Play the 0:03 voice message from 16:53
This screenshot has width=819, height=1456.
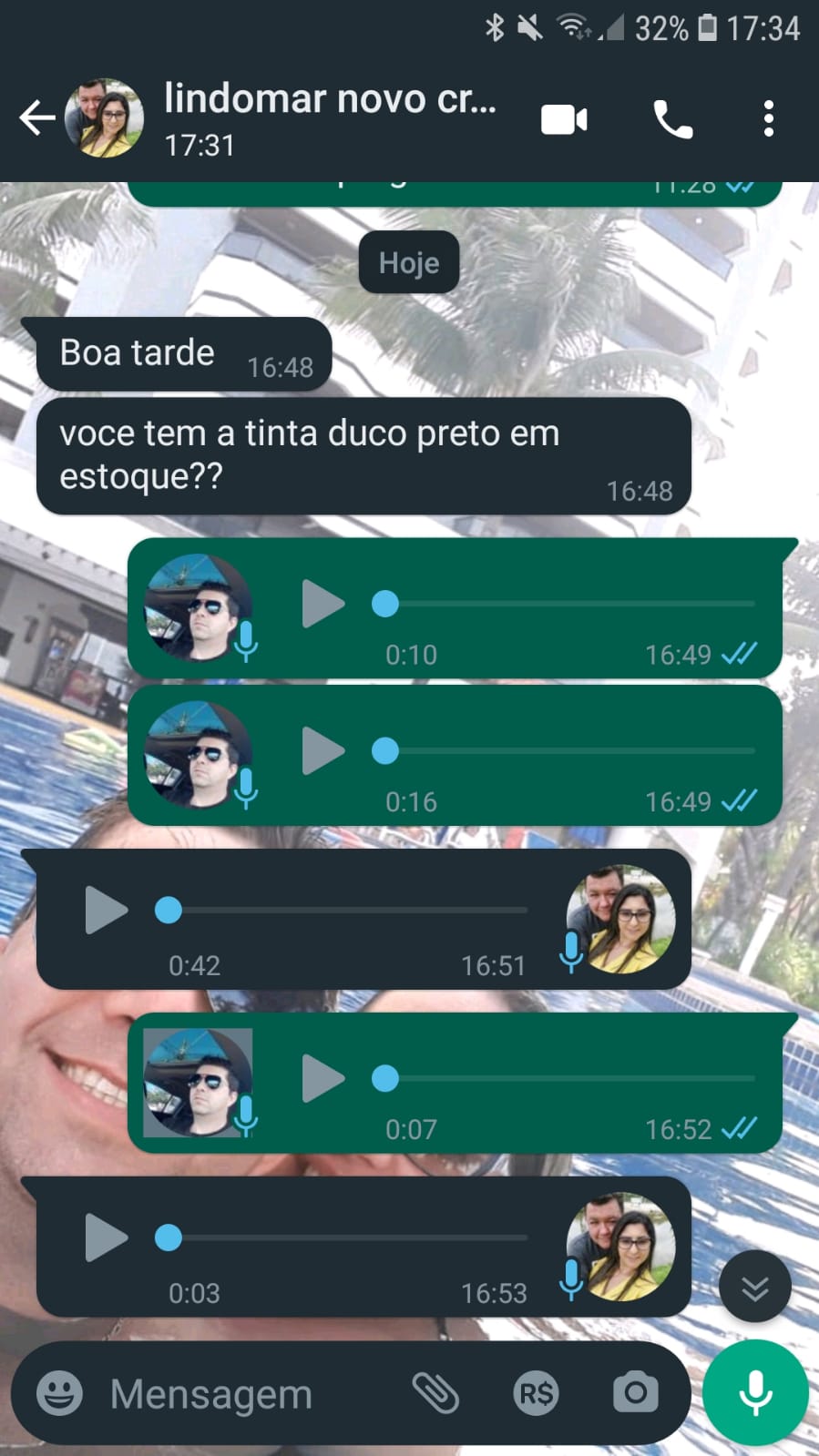(106, 1237)
